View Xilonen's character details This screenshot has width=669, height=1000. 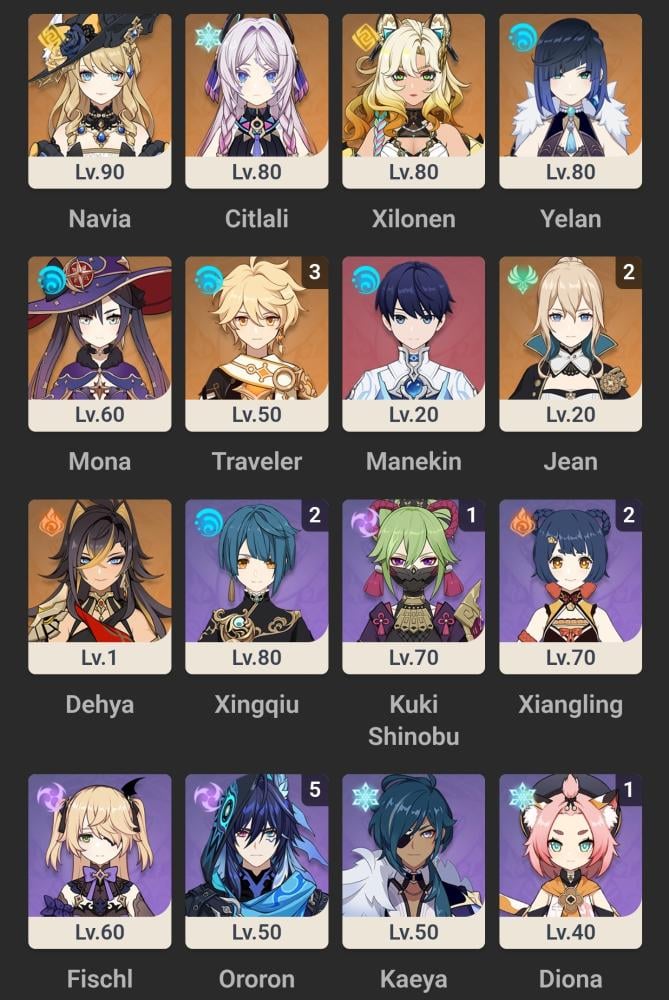click(x=413, y=101)
